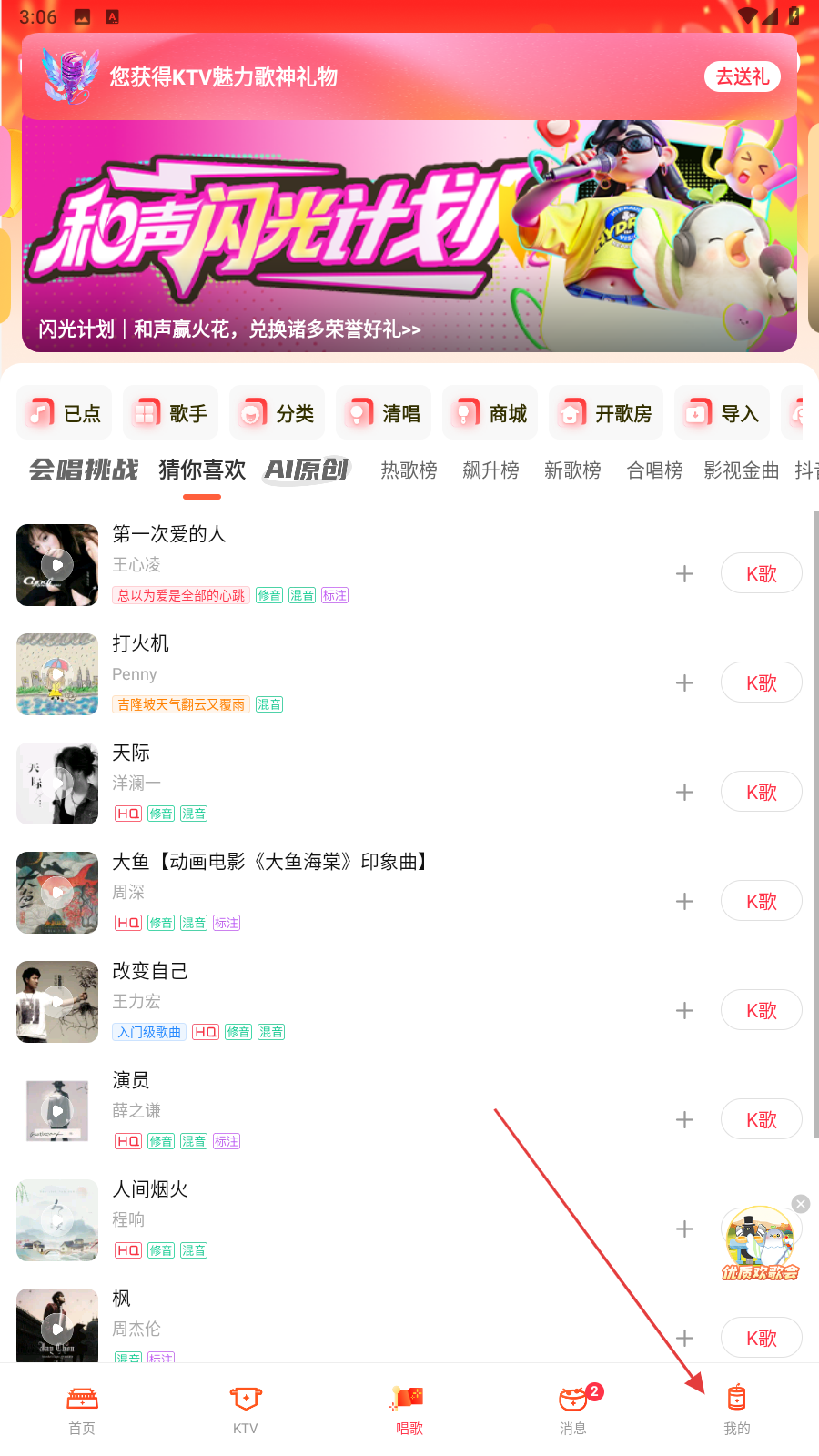Viewport: 819px width, 1456px height.
Task: Go to the 我的 profile tab
Action: click(x=737, y=1409)
